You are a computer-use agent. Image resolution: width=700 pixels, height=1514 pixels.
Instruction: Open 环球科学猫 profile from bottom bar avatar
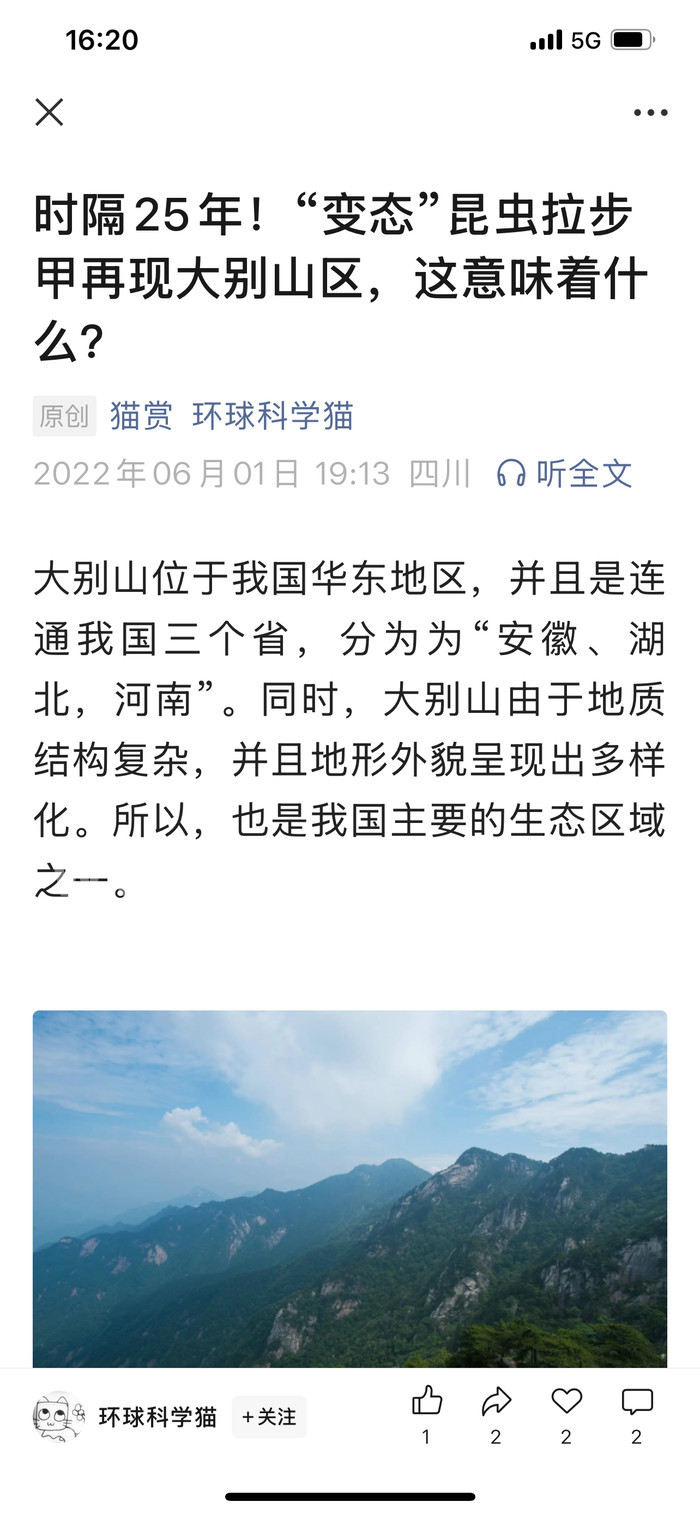[58, 1416]
